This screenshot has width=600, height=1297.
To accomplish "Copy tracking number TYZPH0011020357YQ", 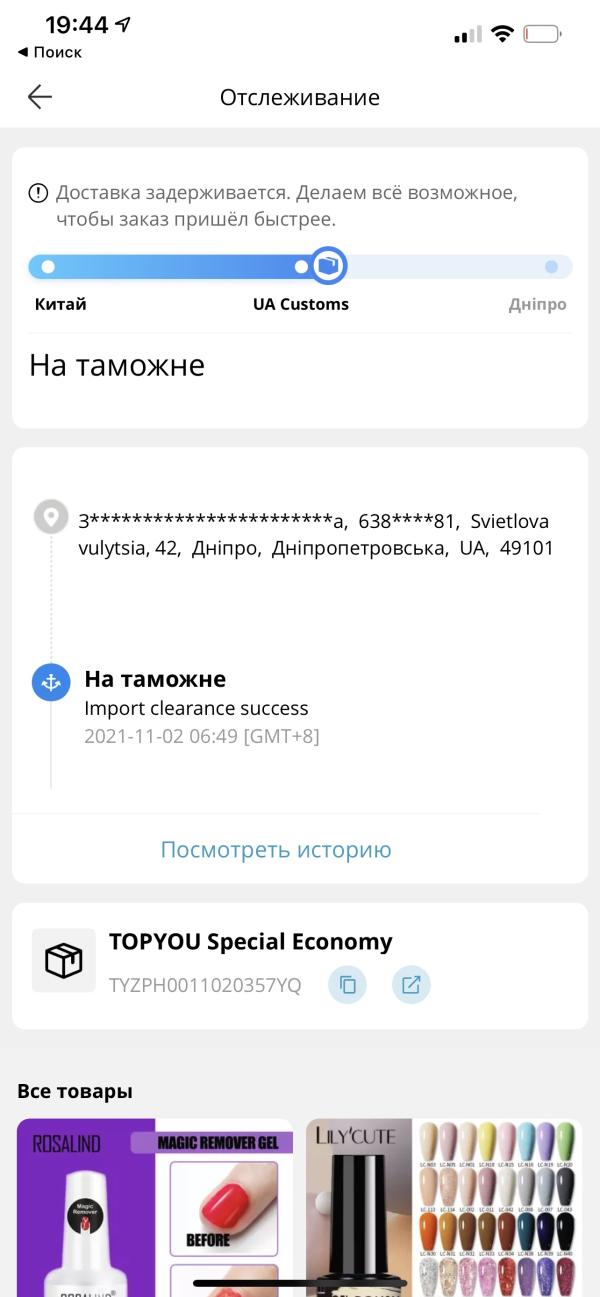I will tap(348, 985).
